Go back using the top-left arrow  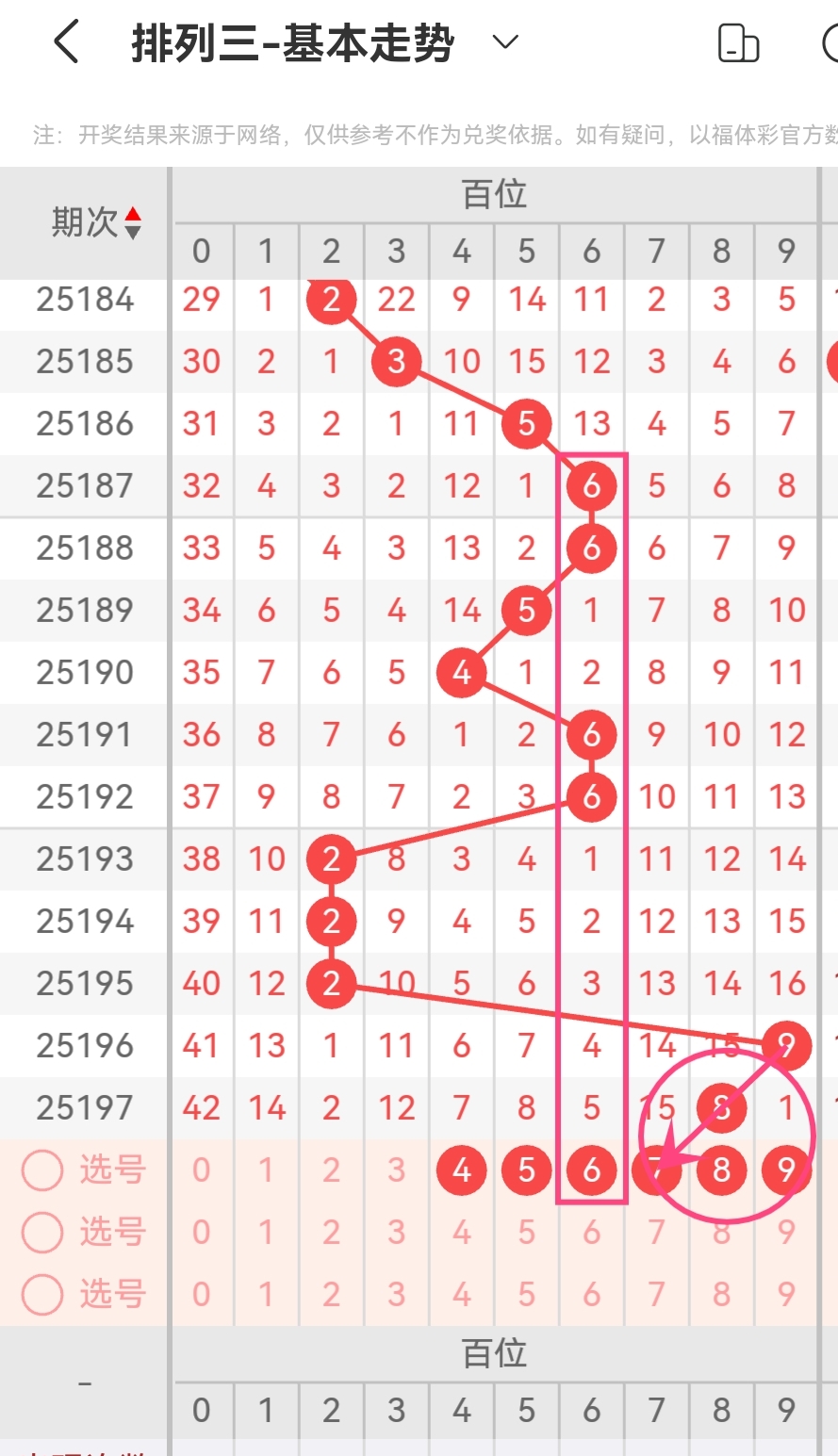pos(66,42)
